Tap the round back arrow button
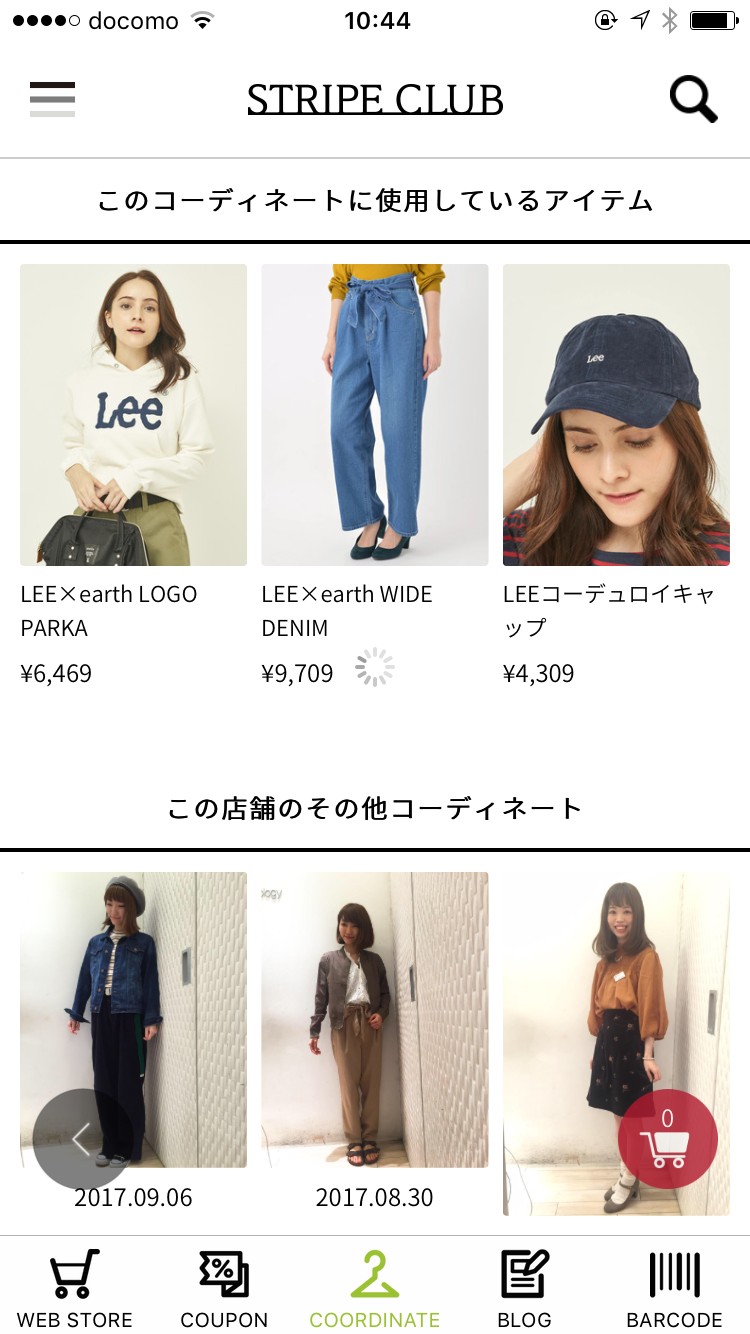Image resolution: width=750 pixels, height=1334 pixels. click(x=82, y=1139)
